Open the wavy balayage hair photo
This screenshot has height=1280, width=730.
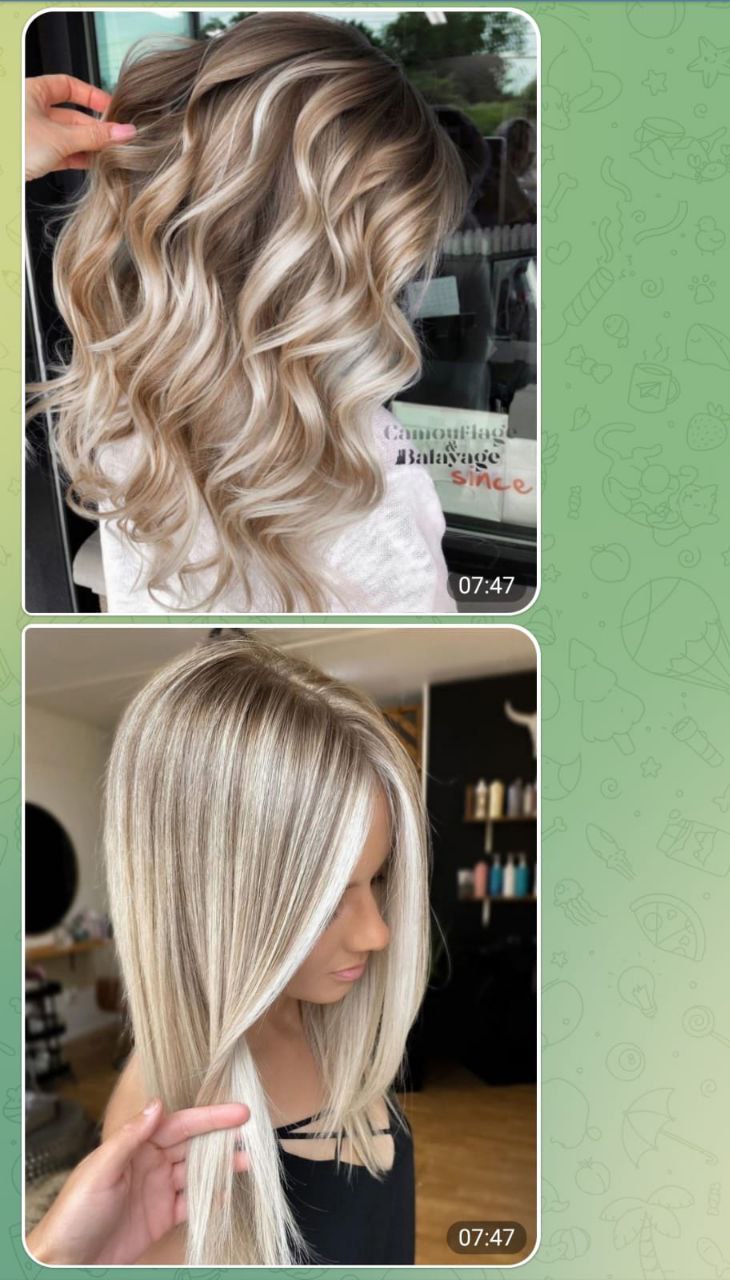(281, 311)
